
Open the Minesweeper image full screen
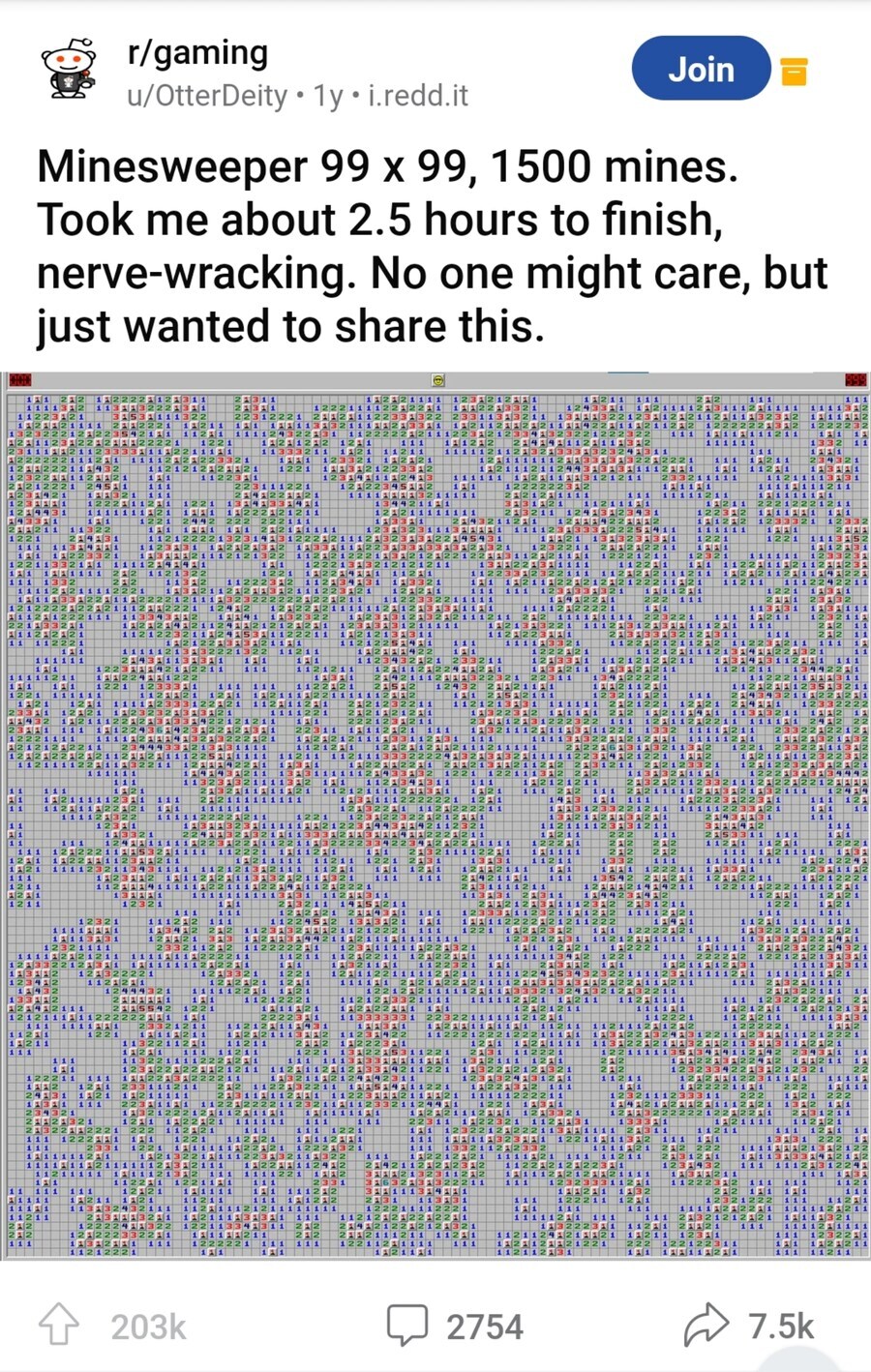coord(435,815)
